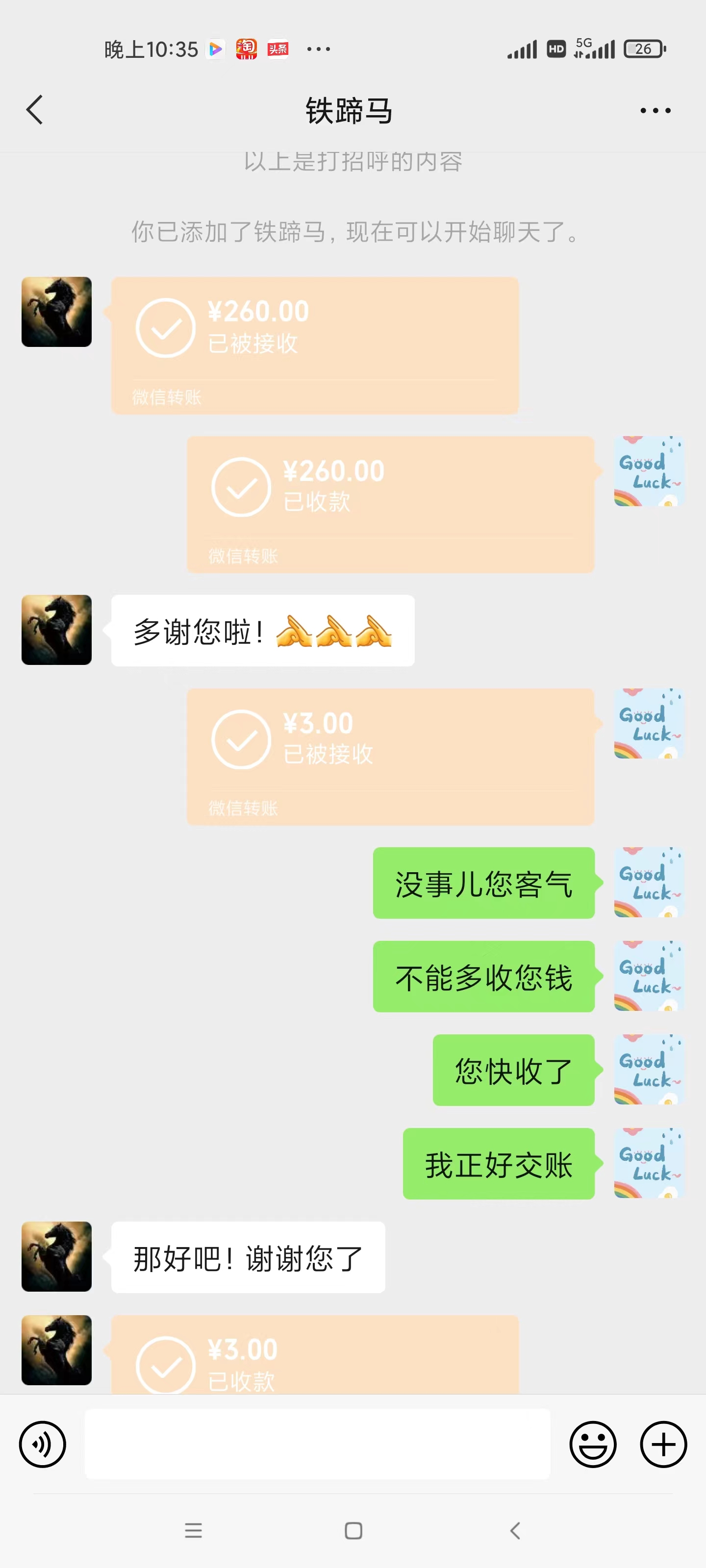Open the ¥260.00 已被接收 transfer card
706x1568 pixels.
(315, 346)
